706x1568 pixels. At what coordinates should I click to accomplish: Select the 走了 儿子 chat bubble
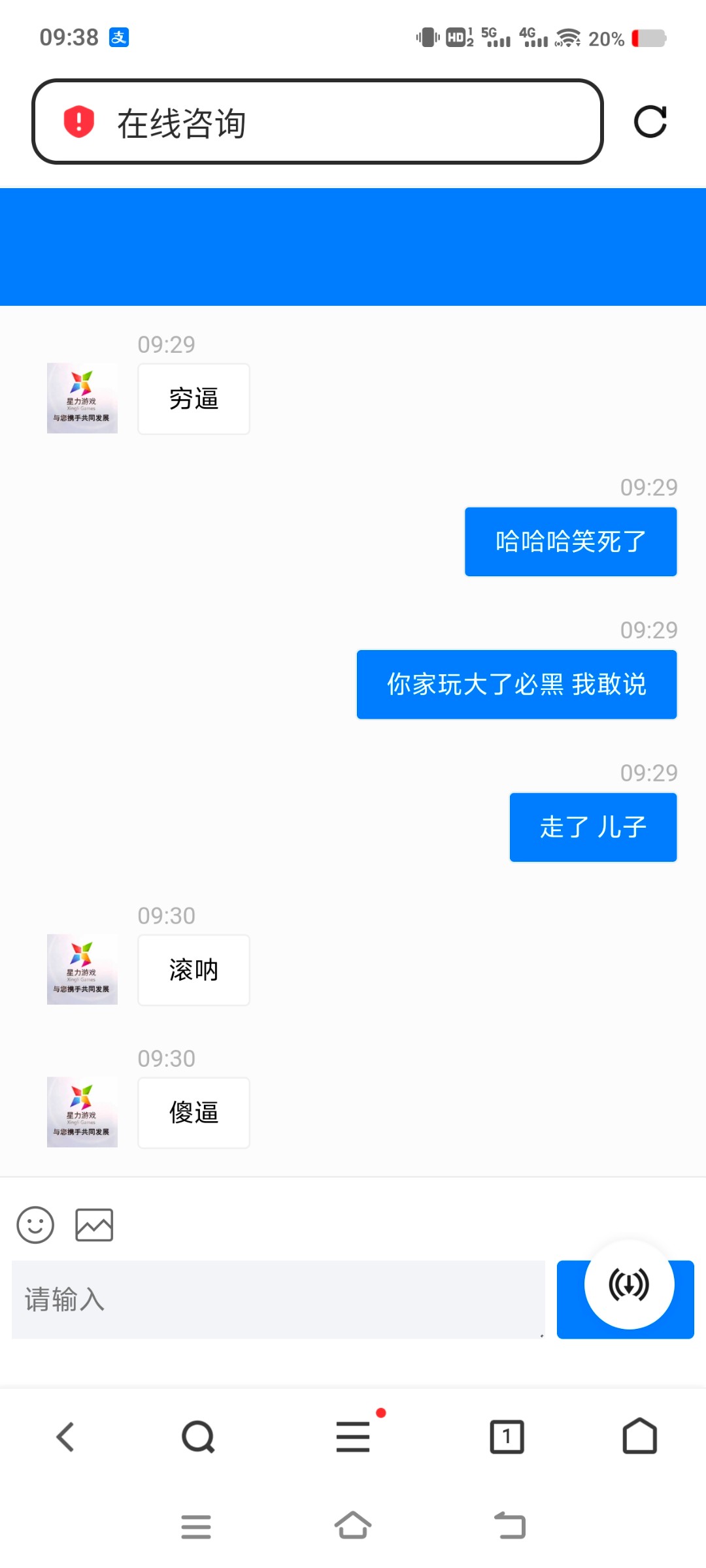pos(592,826)
